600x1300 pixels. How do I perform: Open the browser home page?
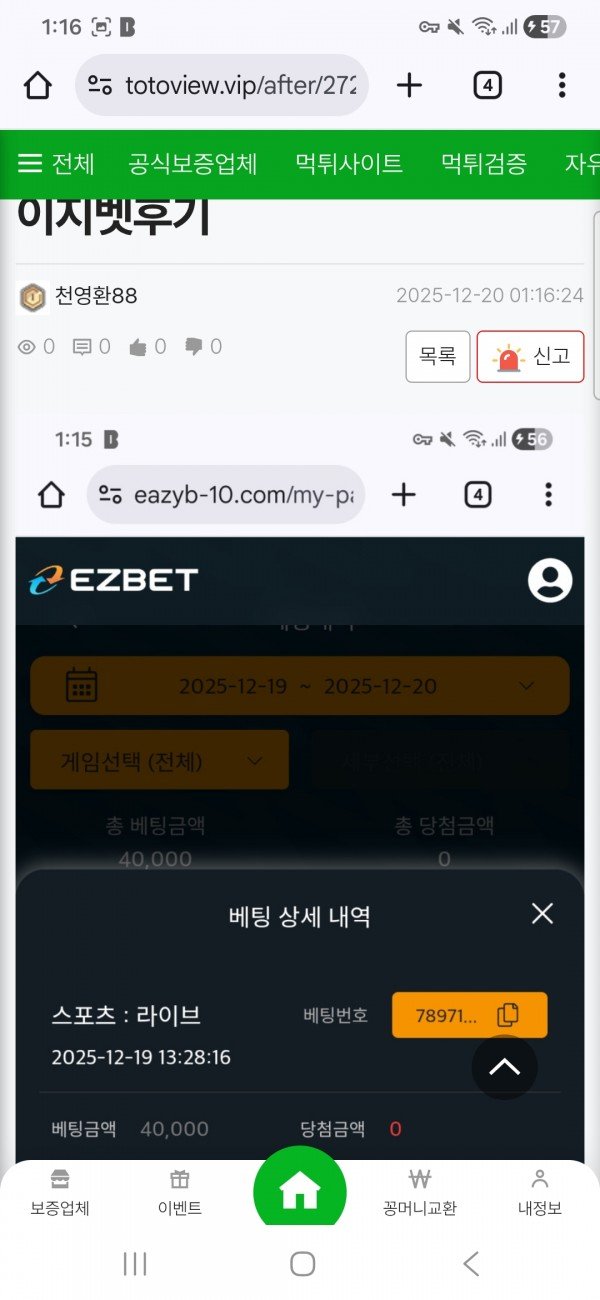point(38,86)
